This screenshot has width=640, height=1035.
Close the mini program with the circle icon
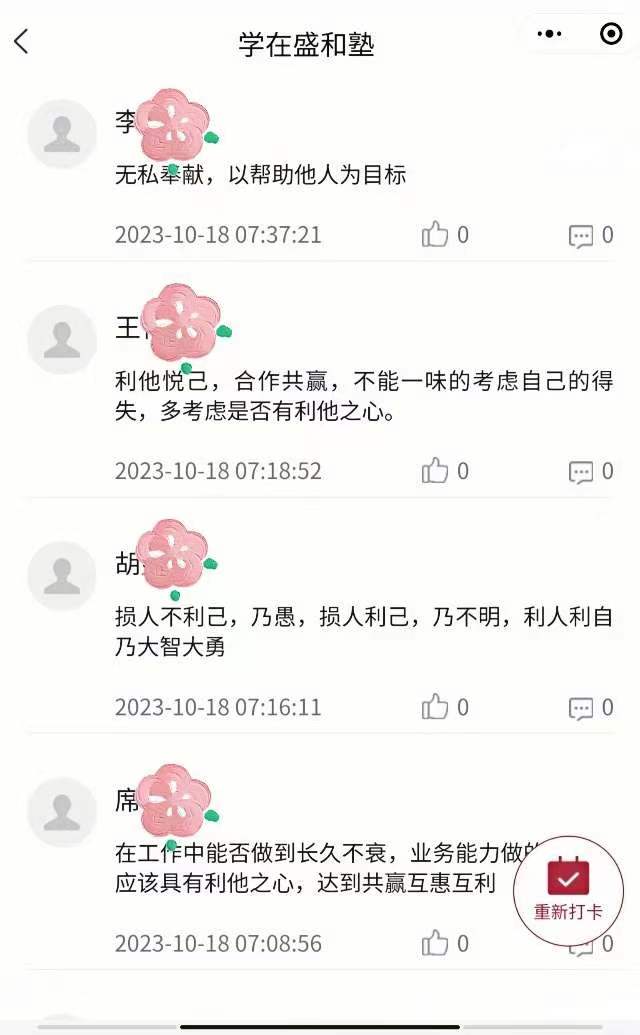pyautogui.click(x=610, y=34)
